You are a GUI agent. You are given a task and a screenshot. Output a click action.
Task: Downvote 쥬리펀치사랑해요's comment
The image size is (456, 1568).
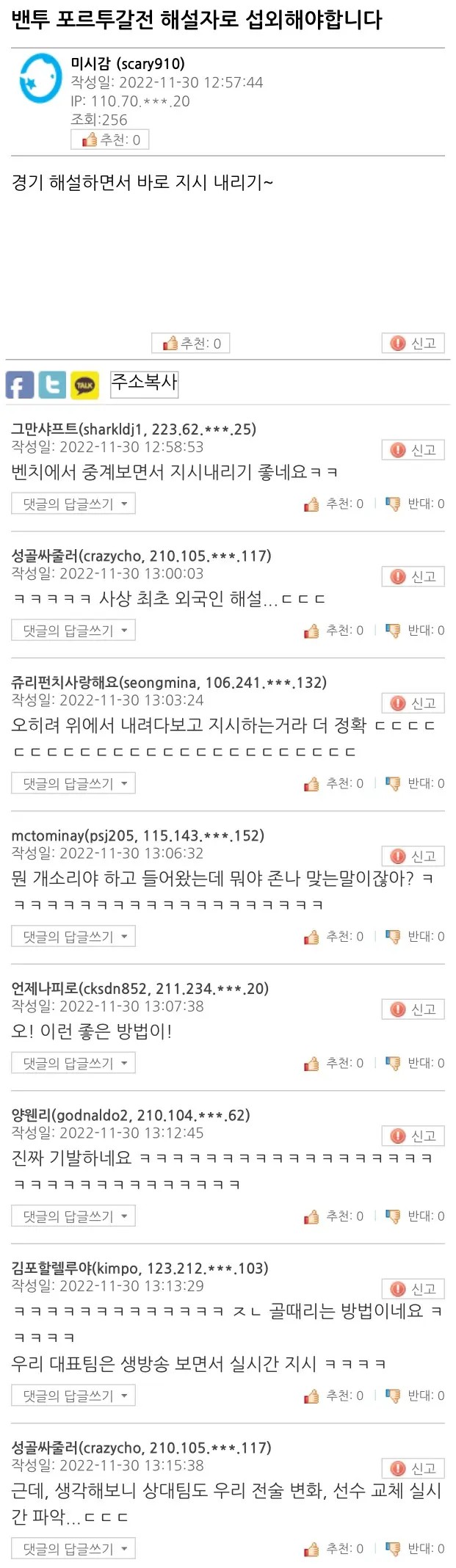(x=416, y=783)
